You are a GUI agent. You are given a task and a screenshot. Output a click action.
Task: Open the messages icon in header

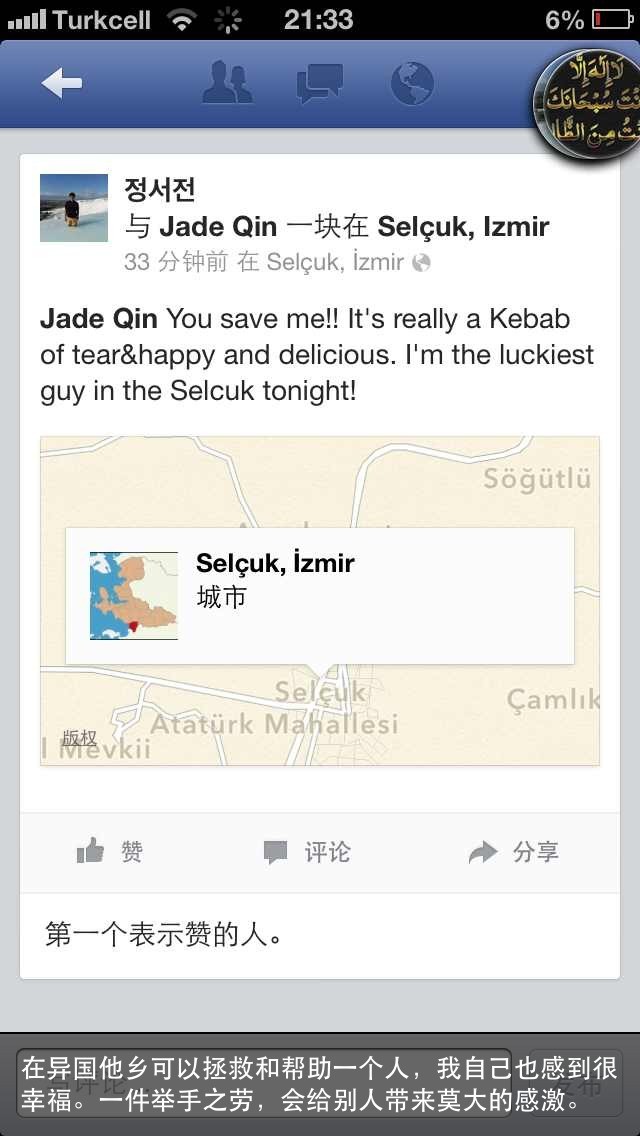pos(320,83)
